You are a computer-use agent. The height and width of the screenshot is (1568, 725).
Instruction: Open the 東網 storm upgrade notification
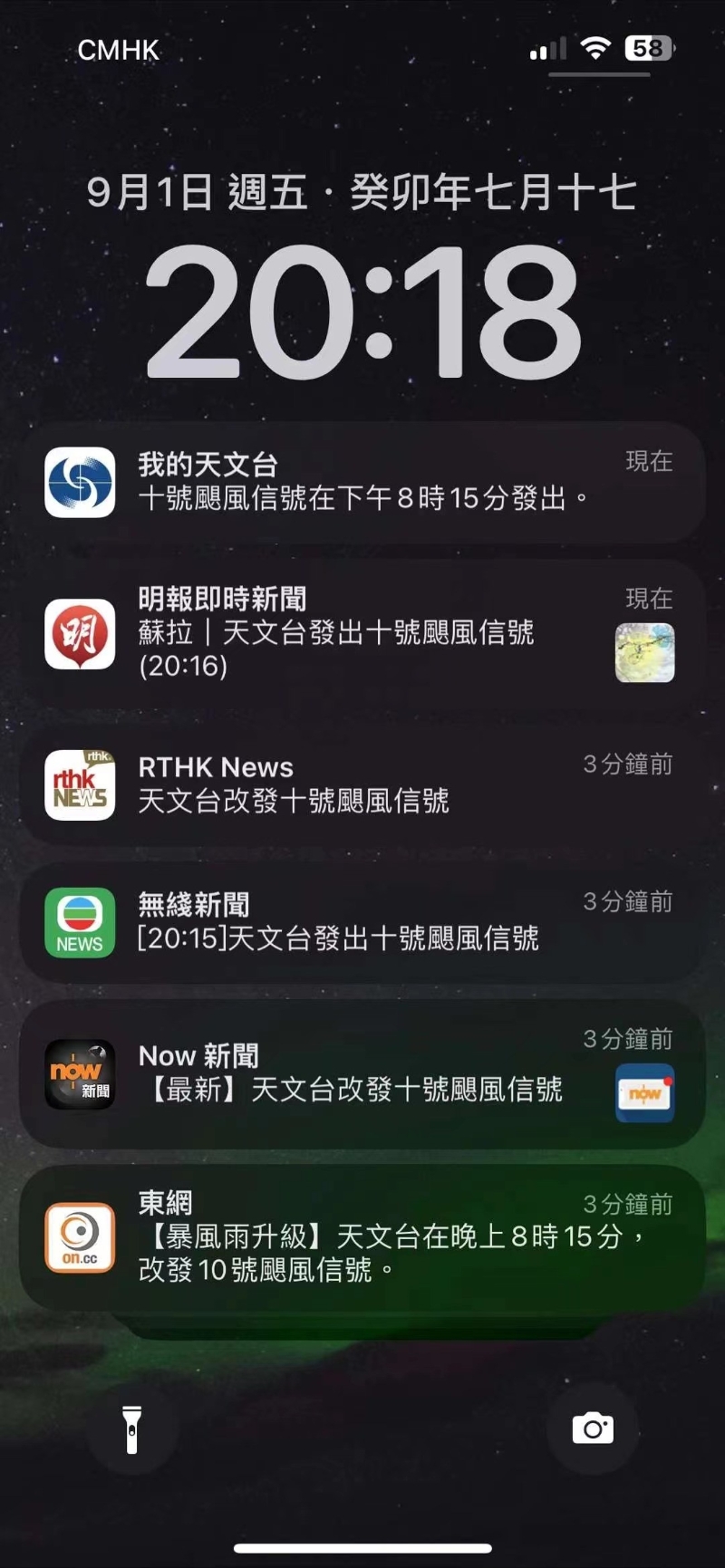pyautogui.click(x=362, y=1237)
